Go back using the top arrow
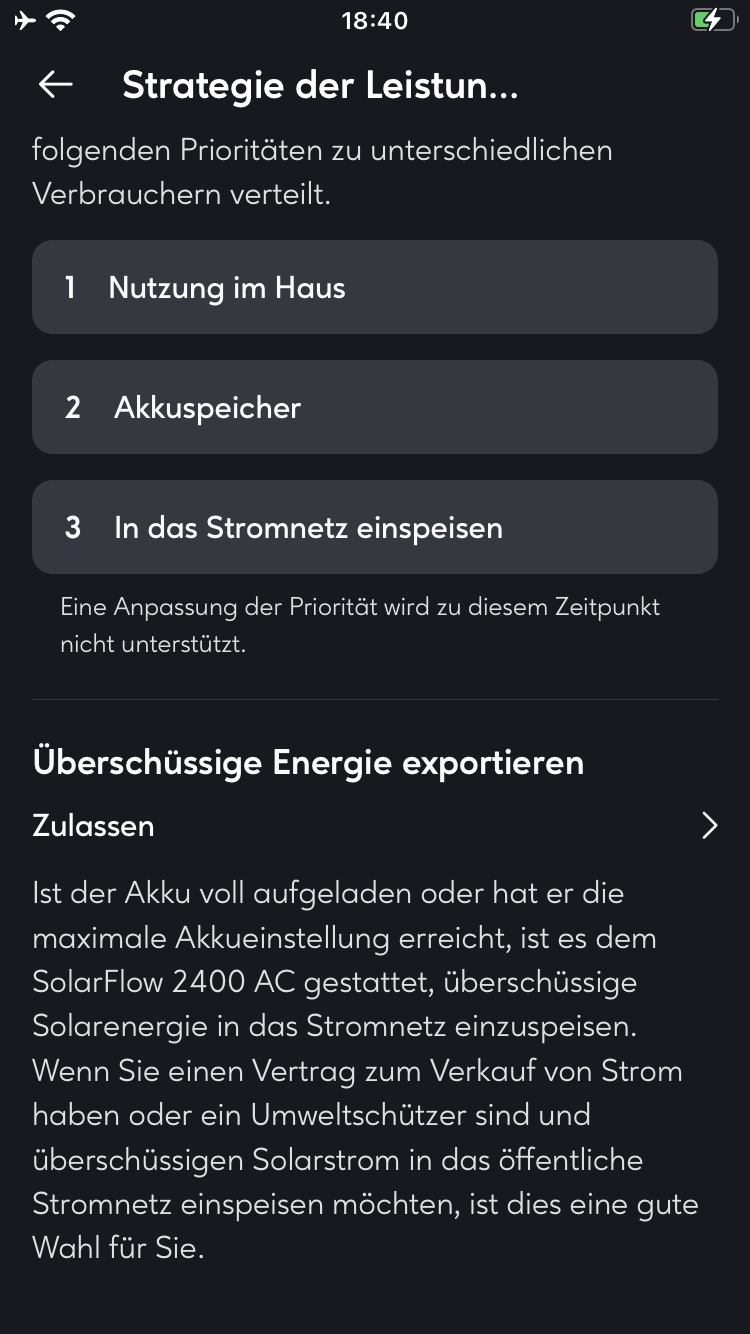Viewport: 750px width, 1334px height. coord(56,86)
